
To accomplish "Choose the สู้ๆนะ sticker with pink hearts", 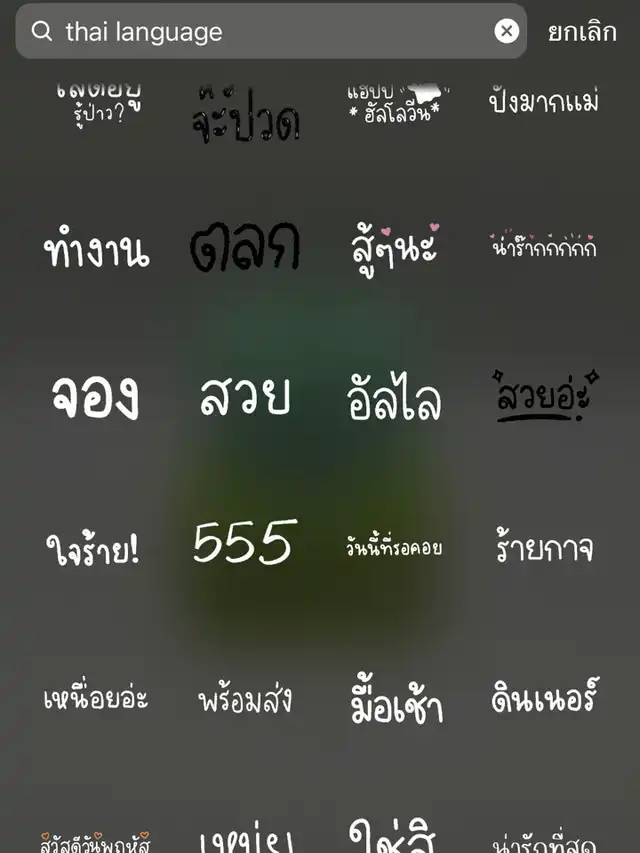I will pyautogui.click(x=393, y=248).
